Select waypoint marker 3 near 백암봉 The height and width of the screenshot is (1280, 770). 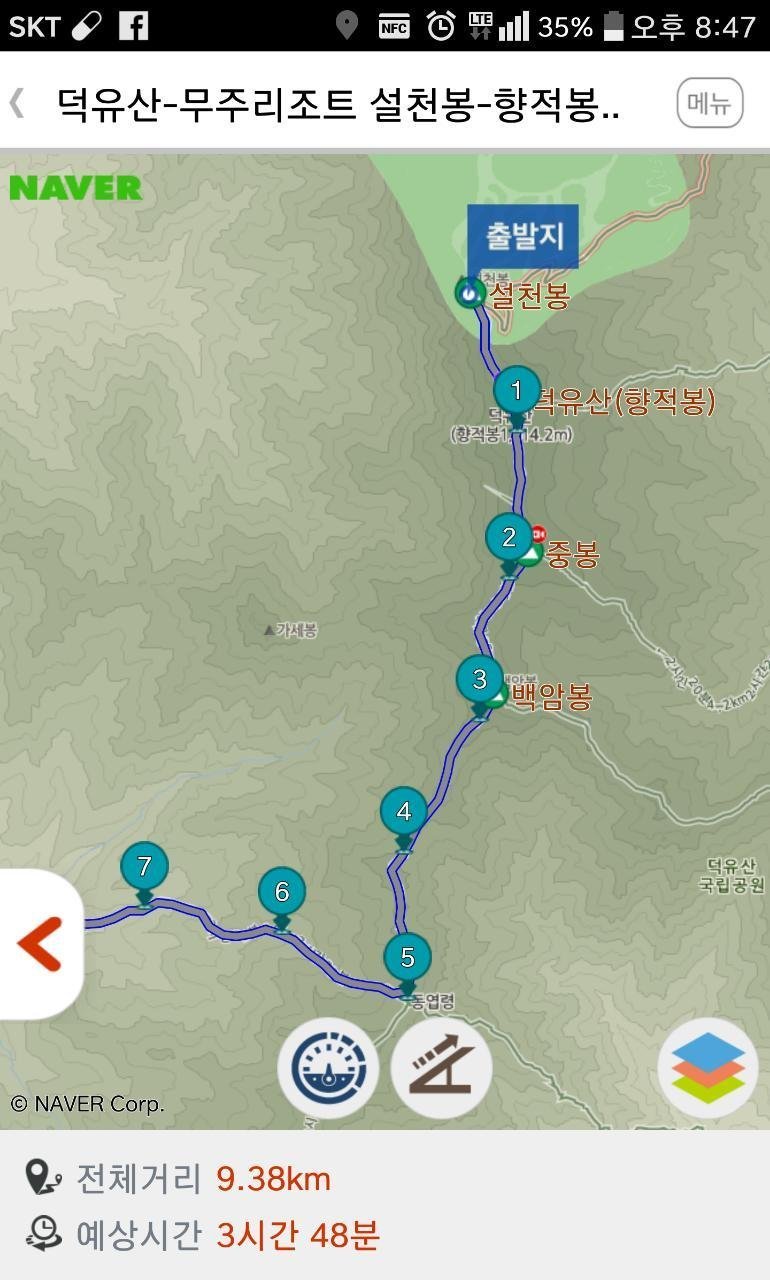(480, 681)
